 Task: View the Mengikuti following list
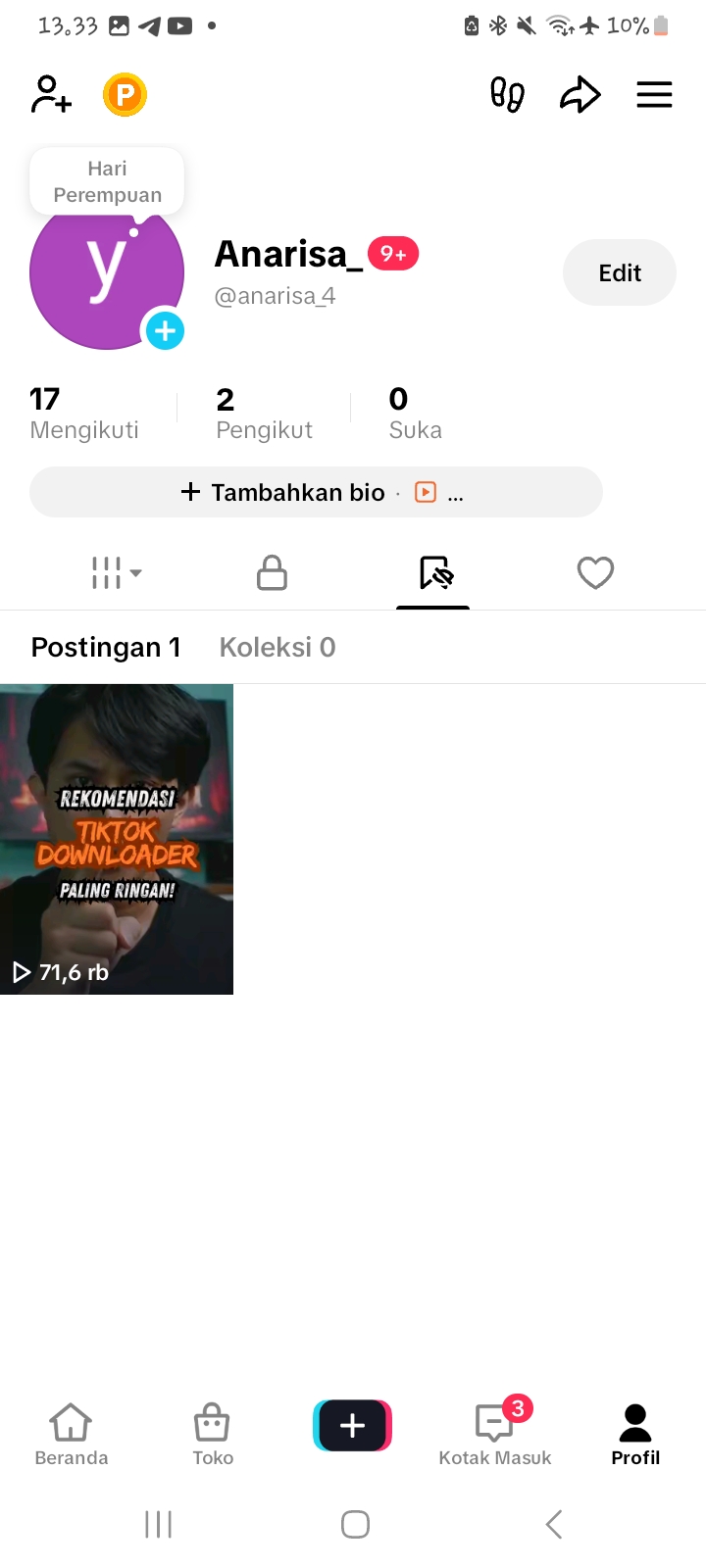click(x=84, y=414)
